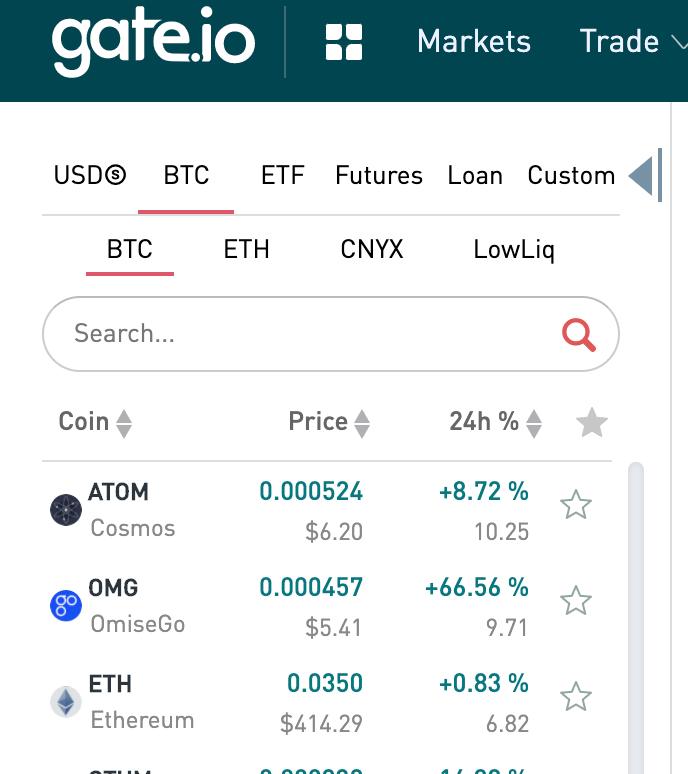Switch to the ETH sub-tab
The height and width of the screenshot is (774, 688).
[x=246, y=248]
